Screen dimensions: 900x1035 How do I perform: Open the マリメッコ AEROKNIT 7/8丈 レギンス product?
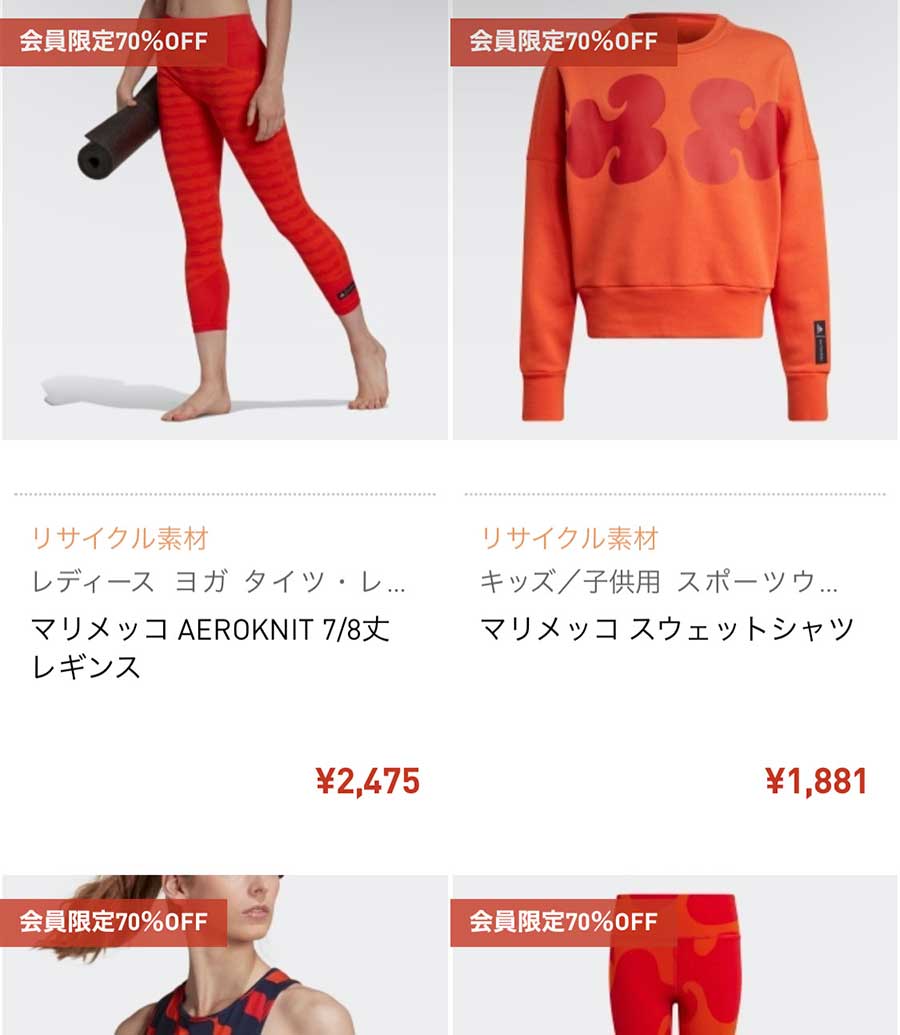(x=210, y=648)
